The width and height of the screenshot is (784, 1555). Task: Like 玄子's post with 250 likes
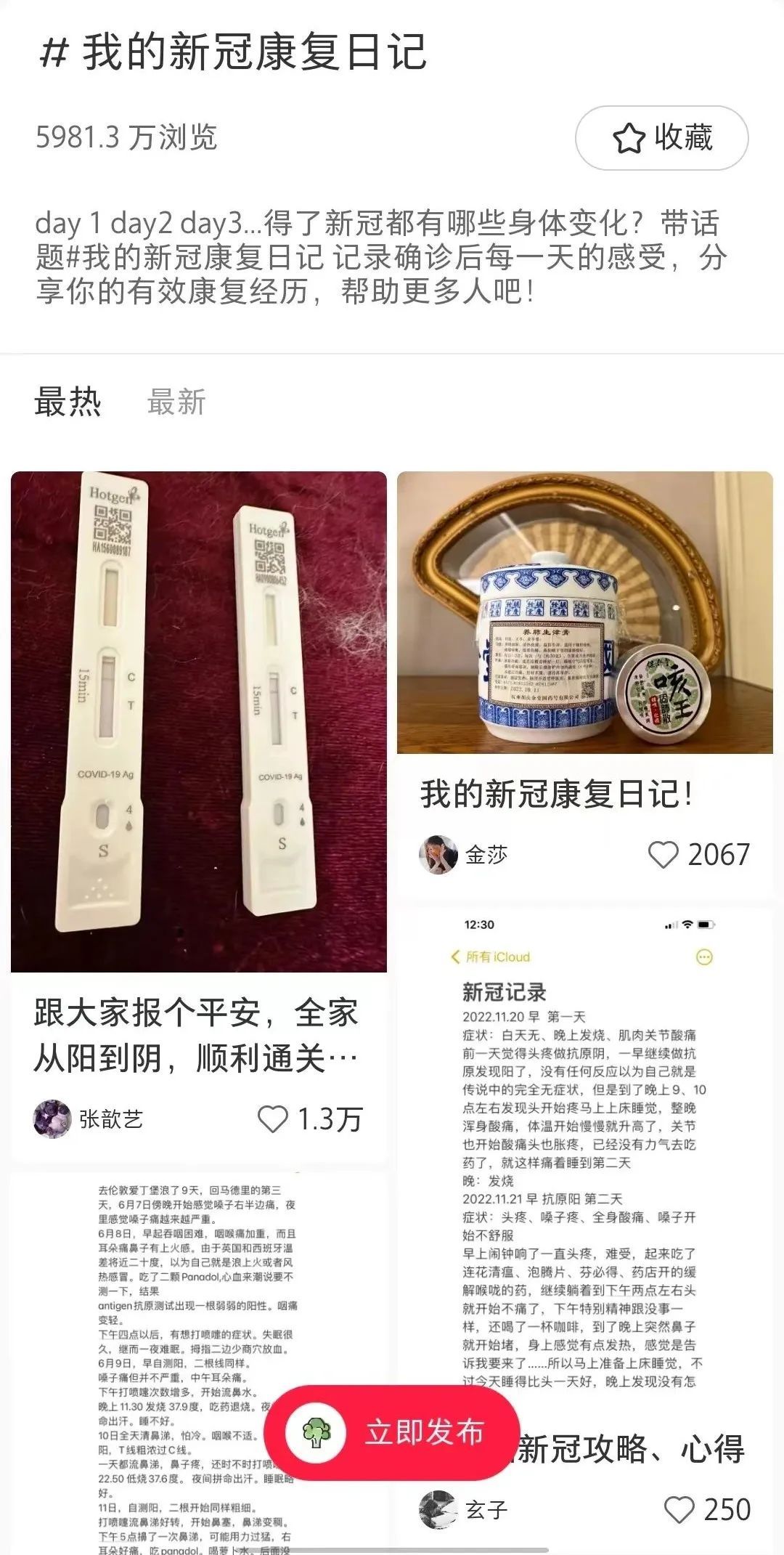[679, 1510]
